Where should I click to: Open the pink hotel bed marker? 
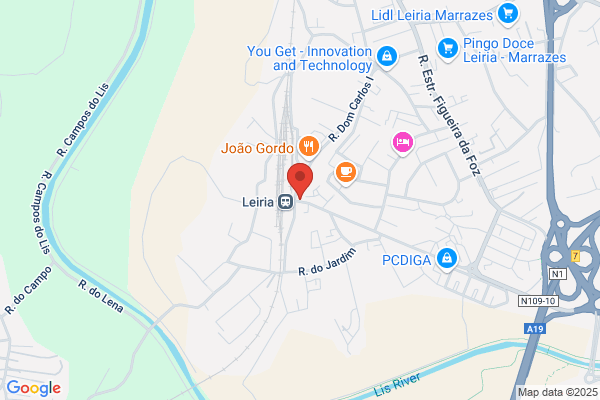click(403, 144)
